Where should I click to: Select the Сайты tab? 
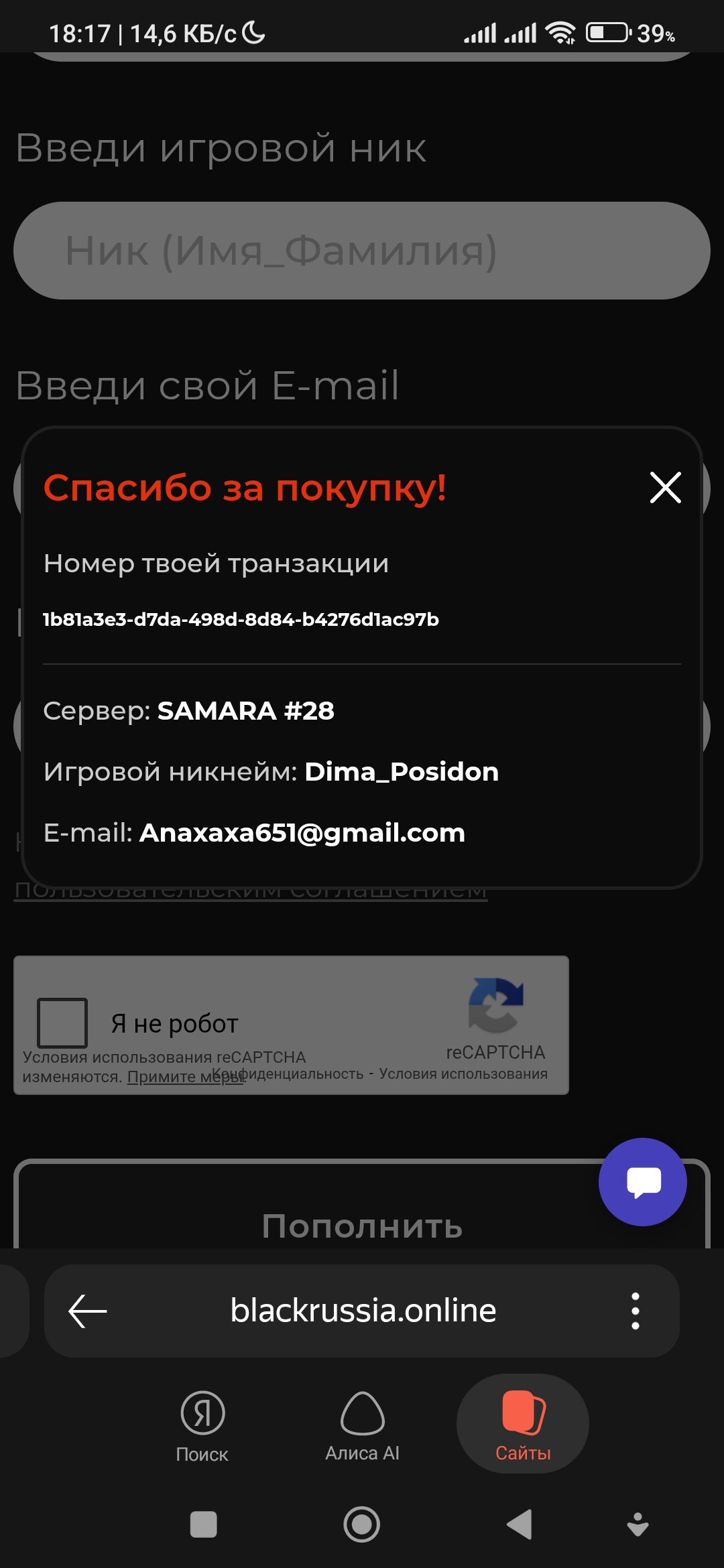[523, 1425]
